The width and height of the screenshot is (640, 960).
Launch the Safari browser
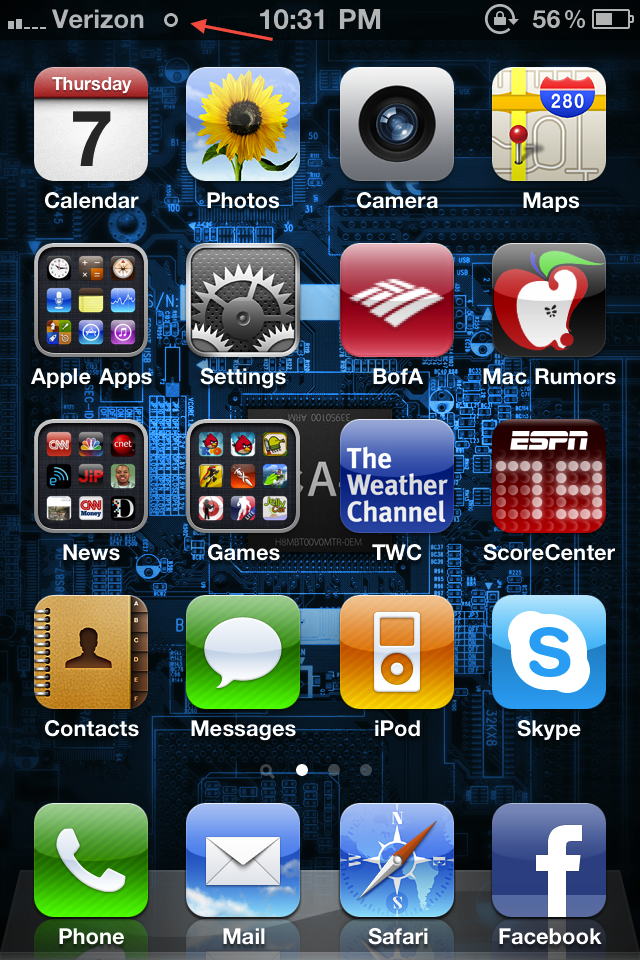click(397, 861)
